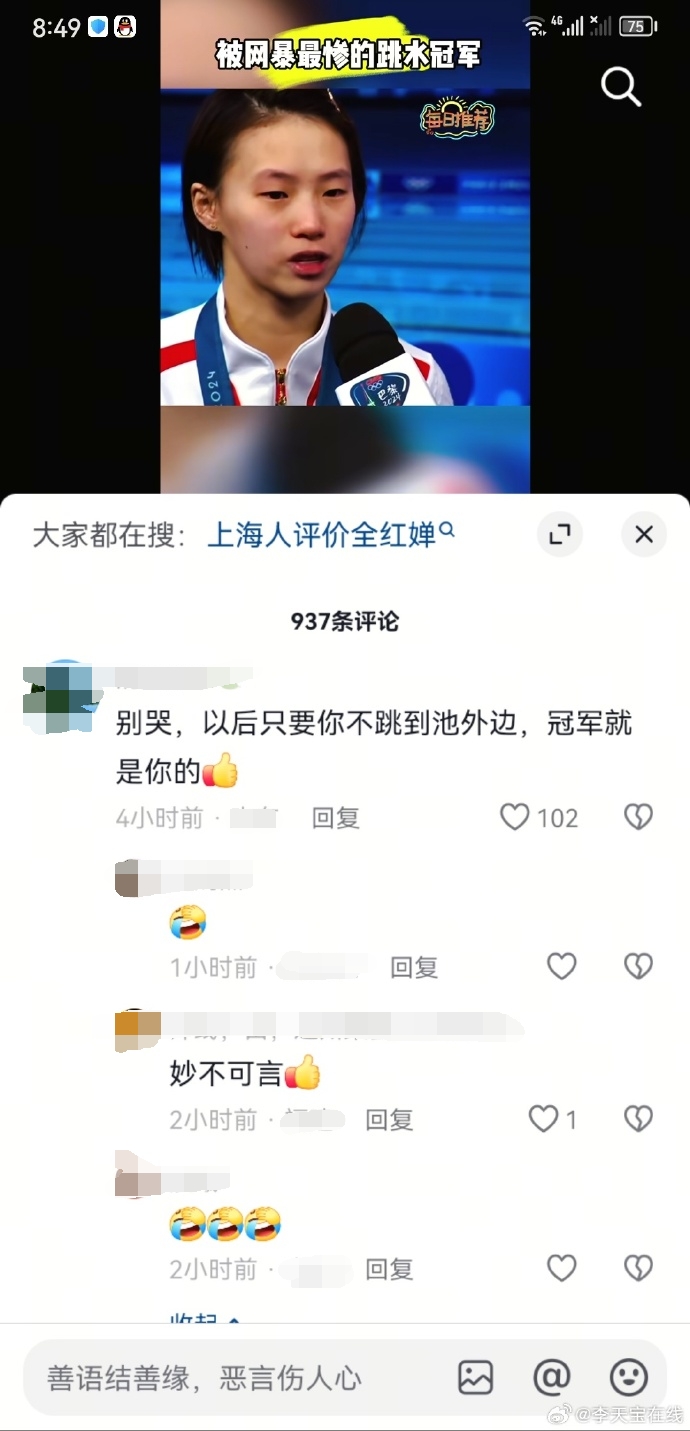Expand comments panel to full screen

point(559,534)
